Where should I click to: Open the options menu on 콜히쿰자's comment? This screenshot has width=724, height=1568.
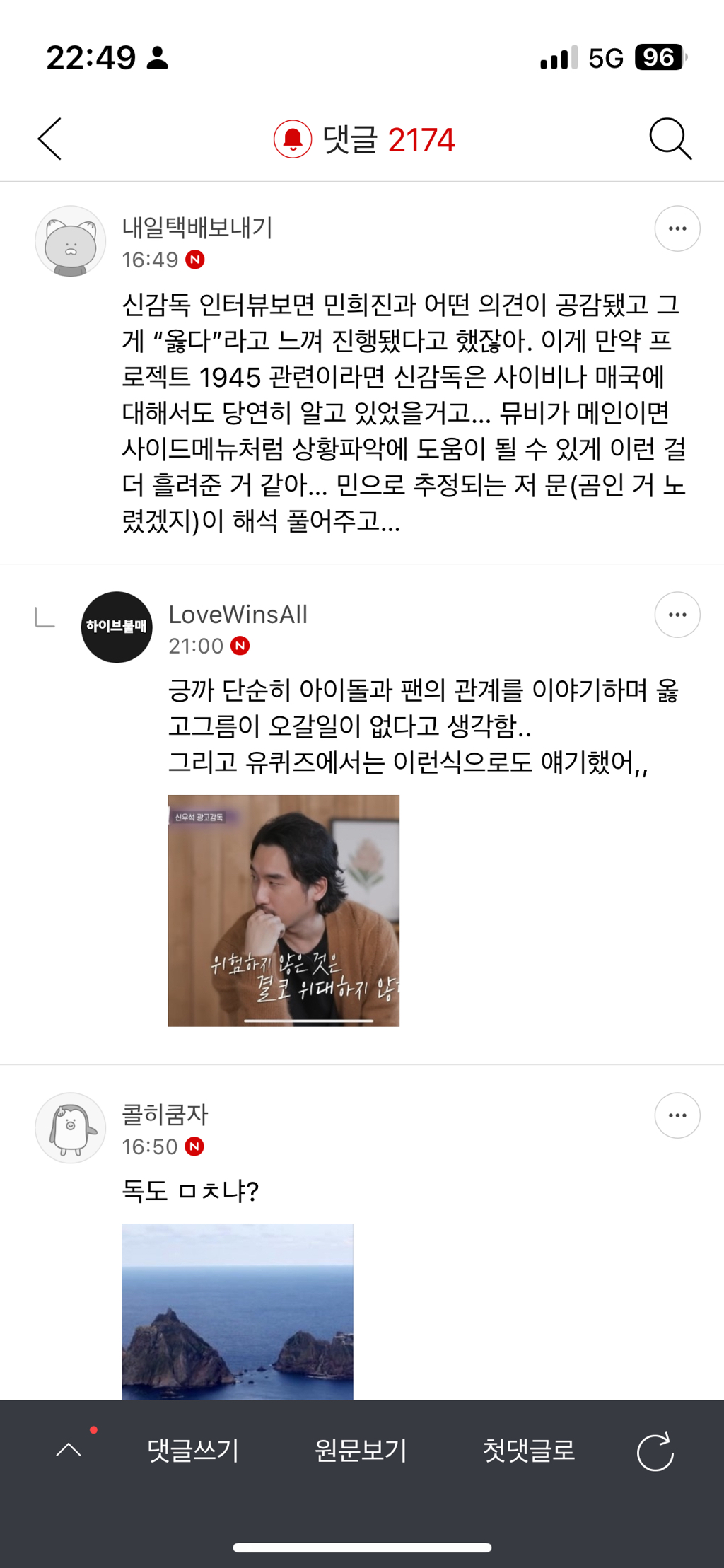point(677,1115)
